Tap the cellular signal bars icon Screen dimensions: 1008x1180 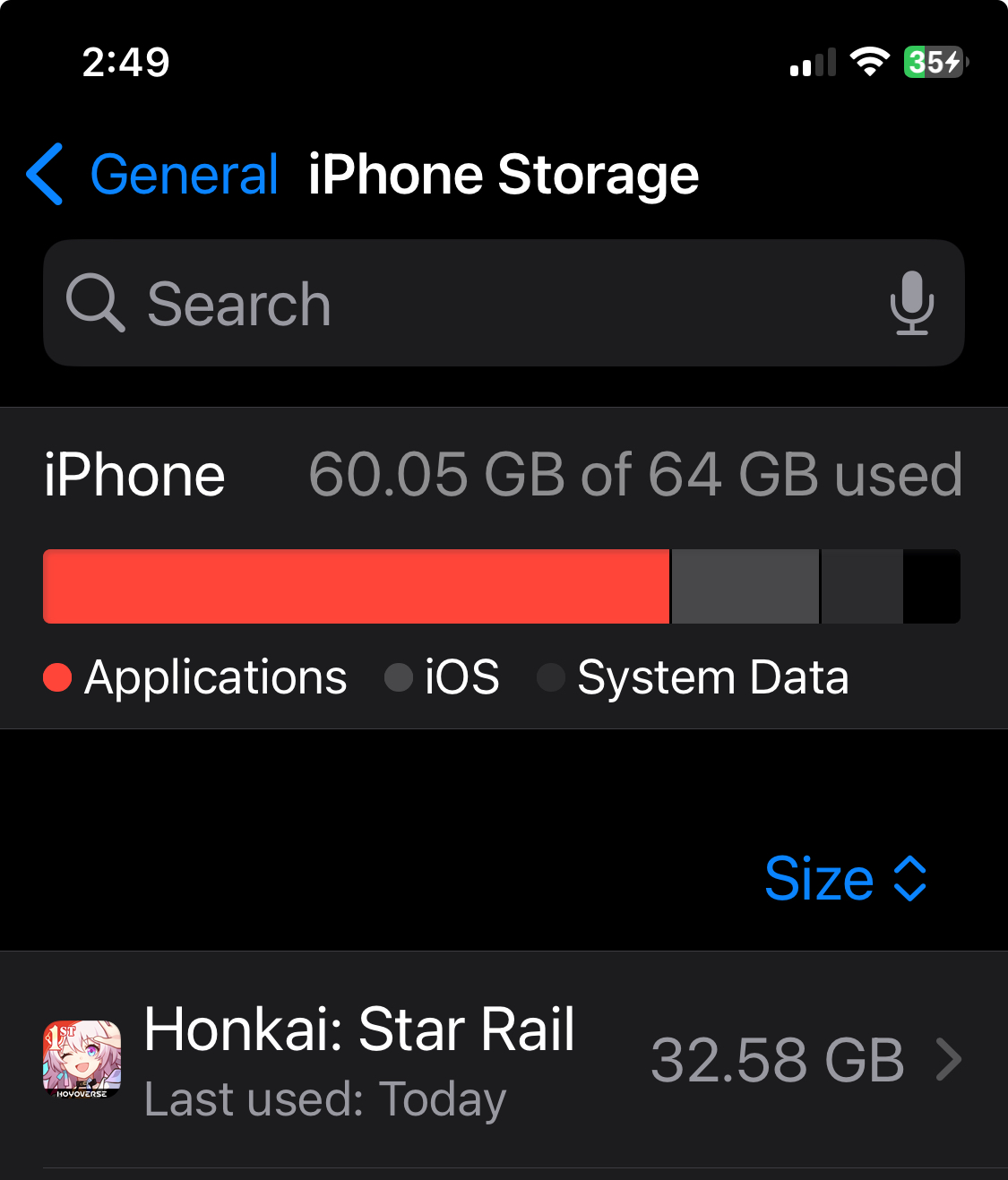click(809, 62)
